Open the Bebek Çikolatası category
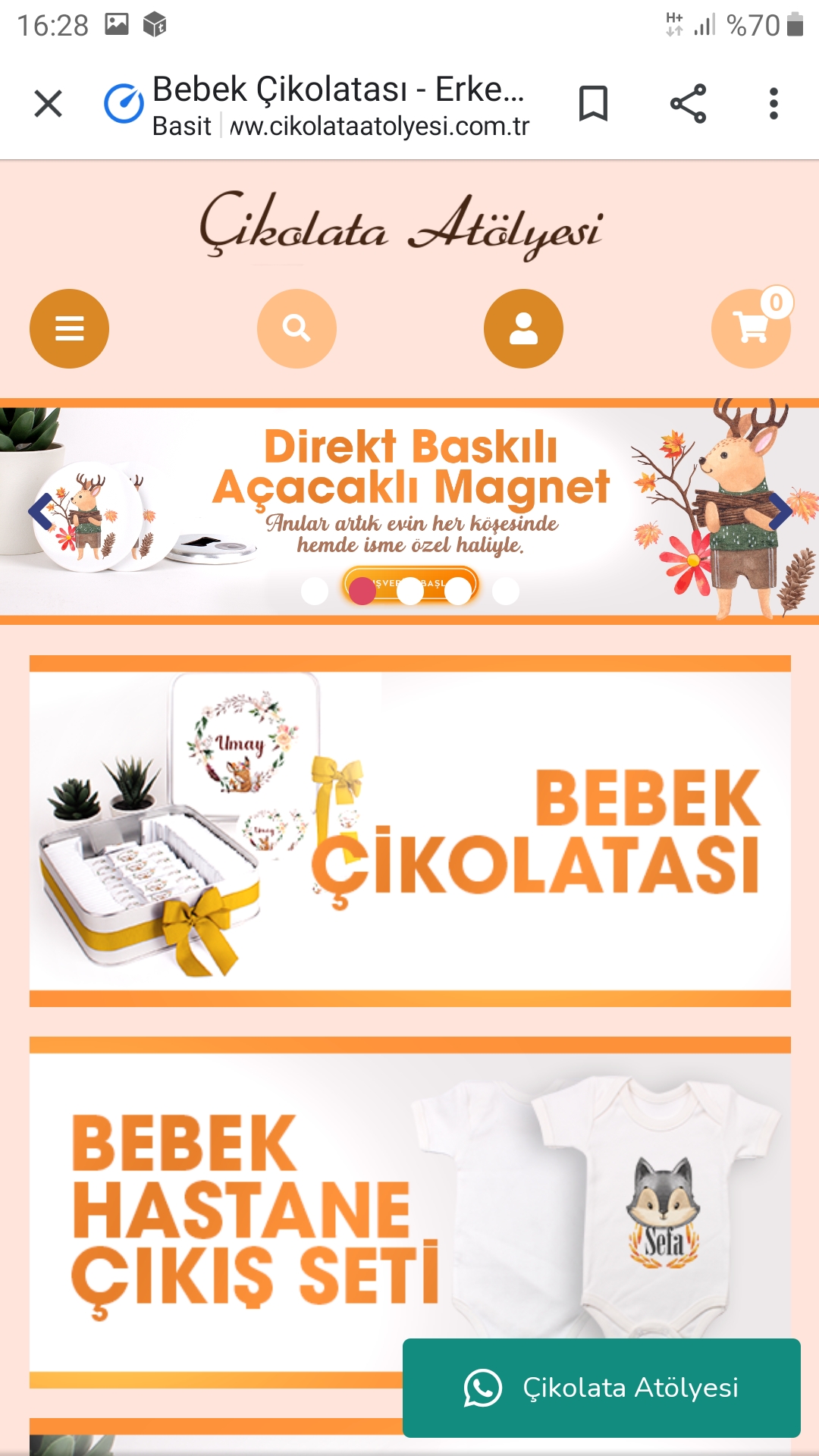The height and width of the screenshot is (1456, 819). [x=409, y=830]
